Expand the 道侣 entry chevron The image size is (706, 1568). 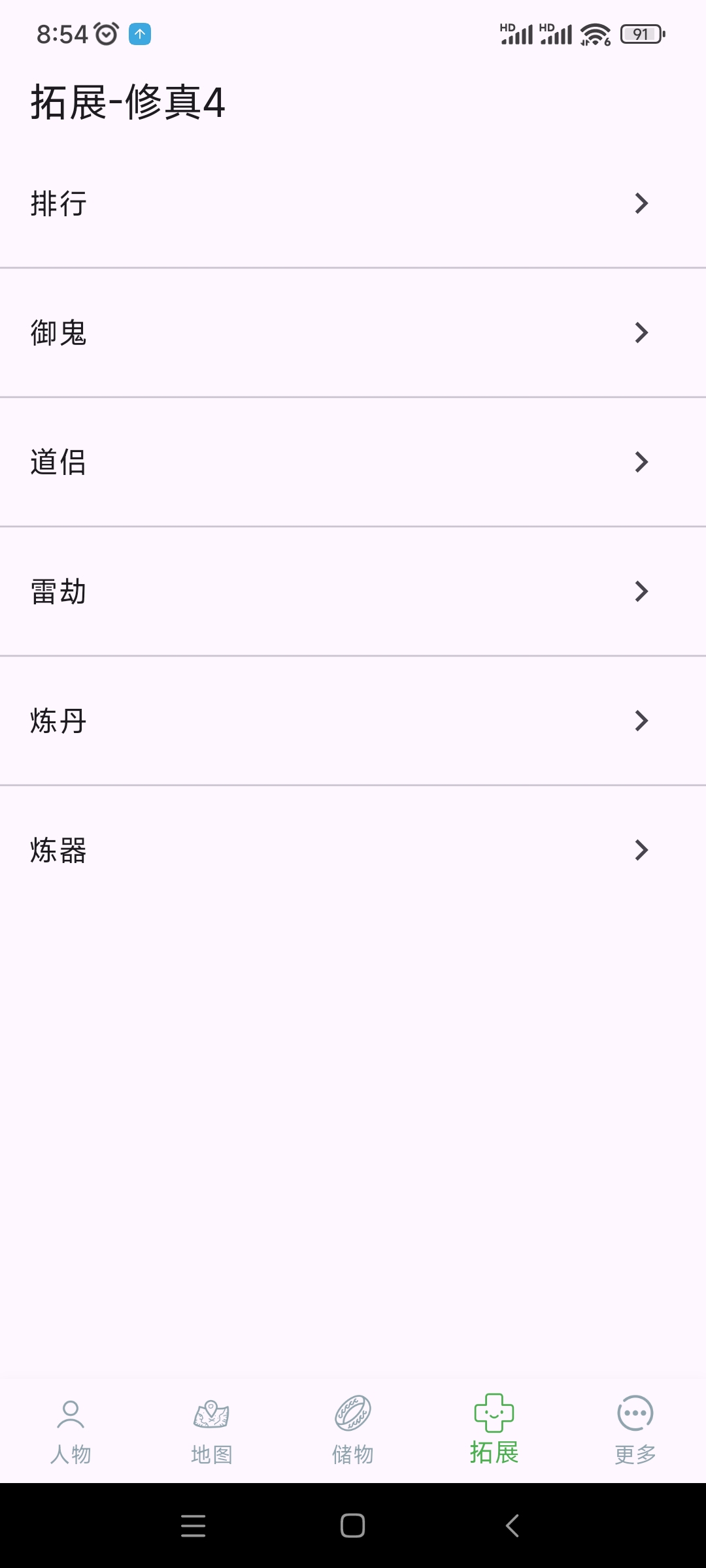point(641,462)
